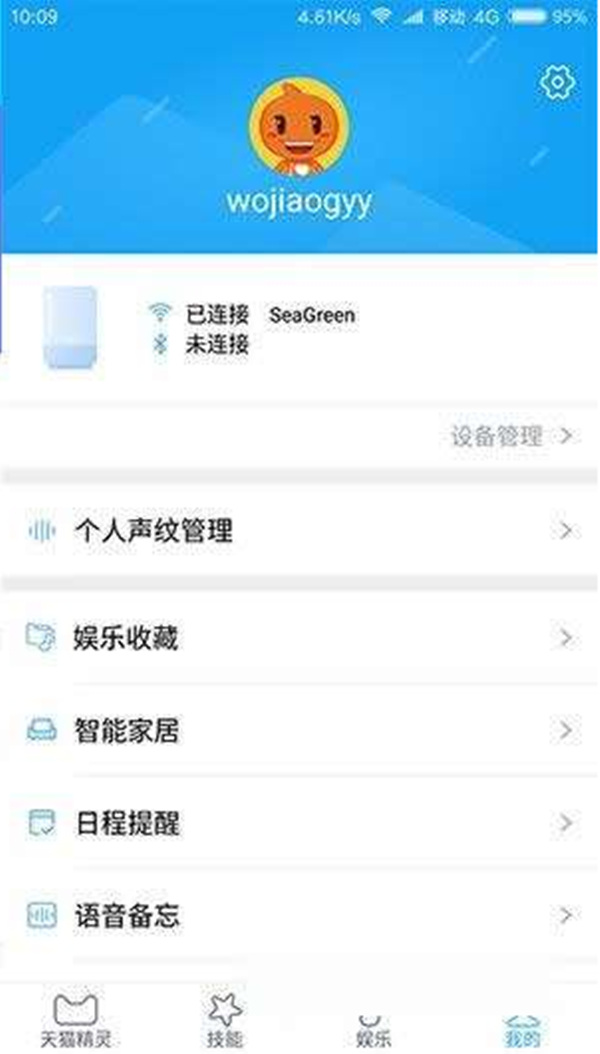The width and height of the screenshot is (600, 1054).
Task: Select the 我的 tab
Action: (x=522, y=1020)
